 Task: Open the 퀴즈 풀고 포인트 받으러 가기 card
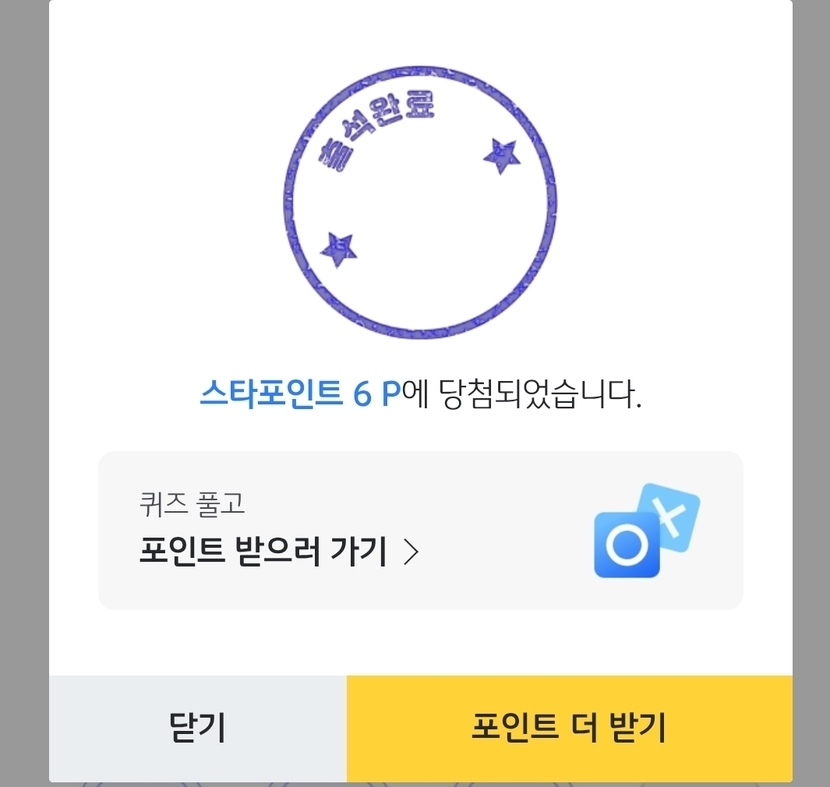pyautogui.click(x=421, y=530)
